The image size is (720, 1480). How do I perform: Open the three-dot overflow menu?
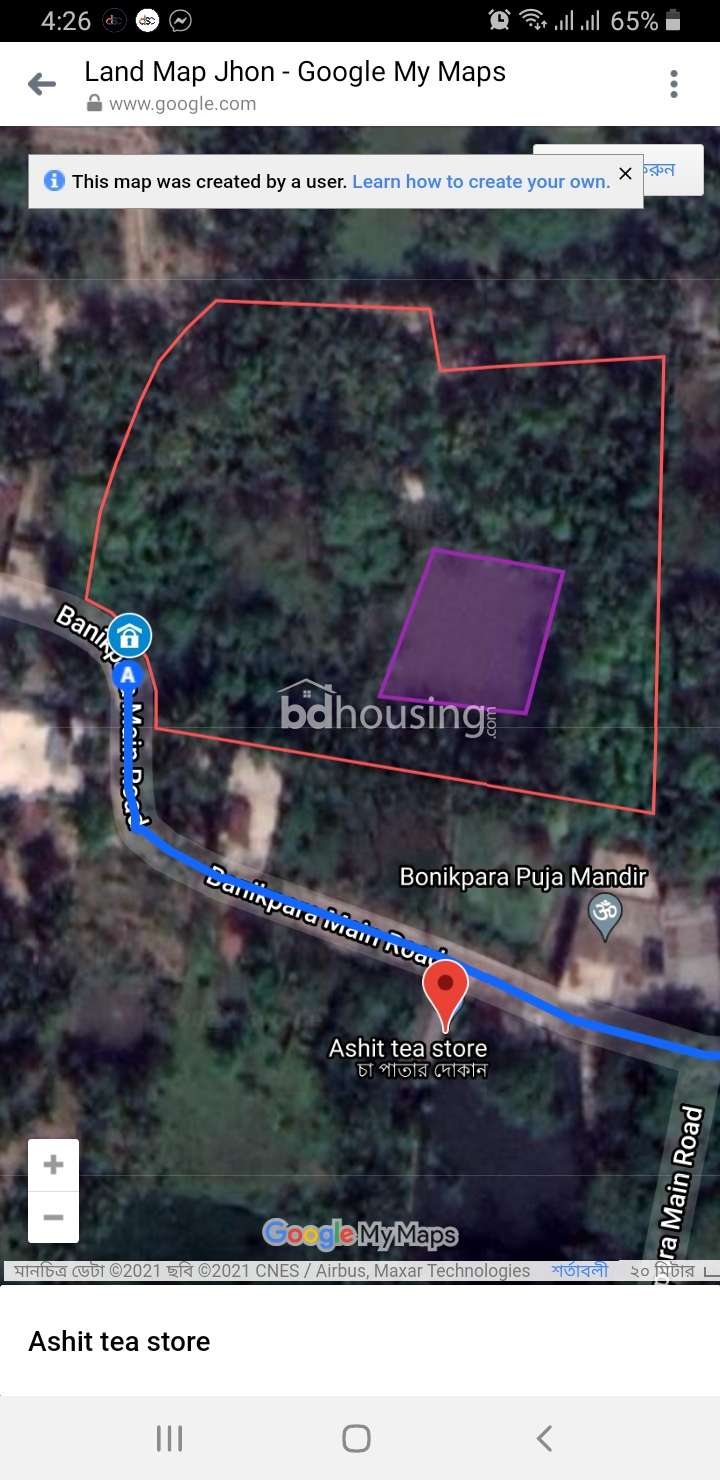pyautogui.click(x=674, y=84)
